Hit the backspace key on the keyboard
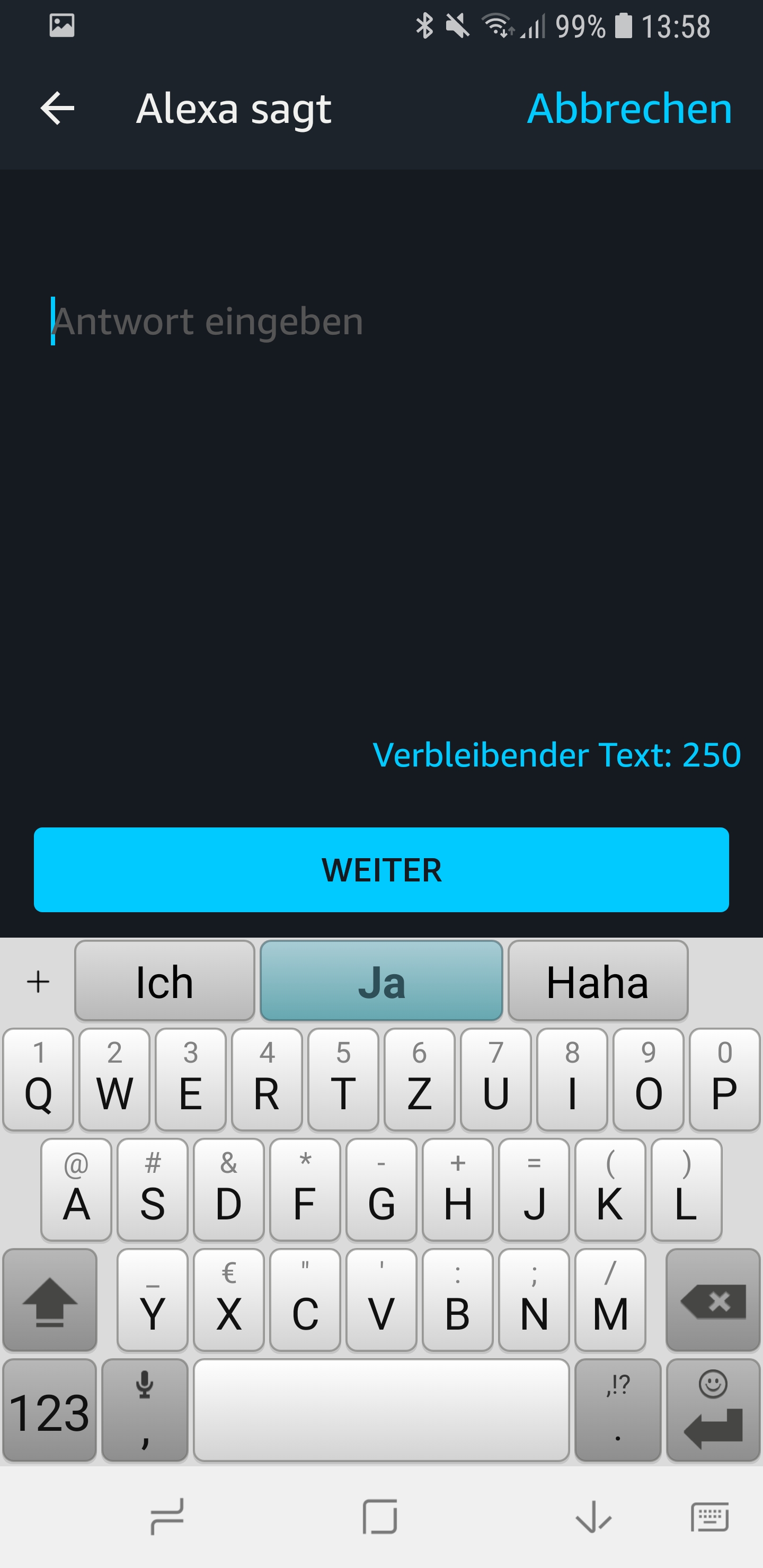This screenshot has height=1568, width=763. coord(713,1300)
